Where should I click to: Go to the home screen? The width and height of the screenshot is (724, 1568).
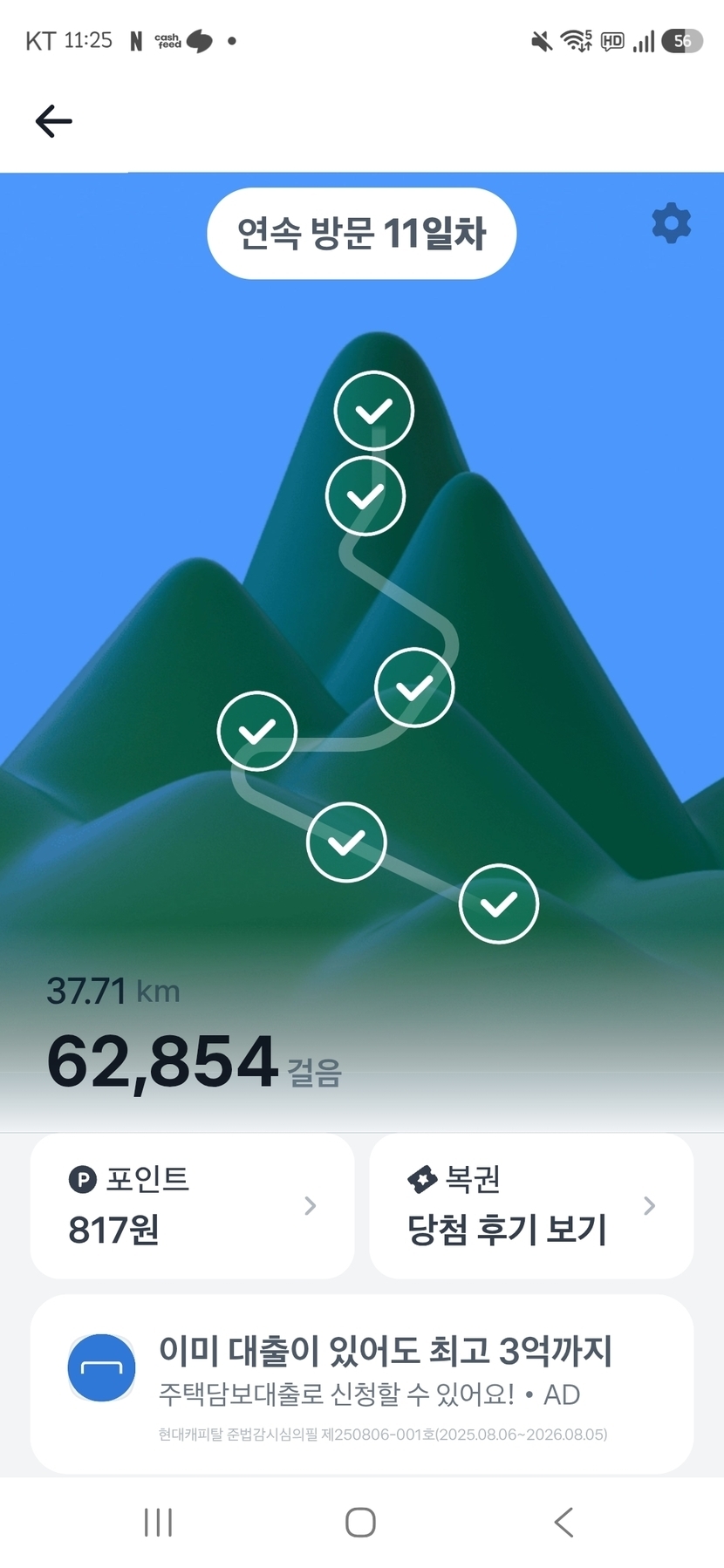tap(360, 1522)
